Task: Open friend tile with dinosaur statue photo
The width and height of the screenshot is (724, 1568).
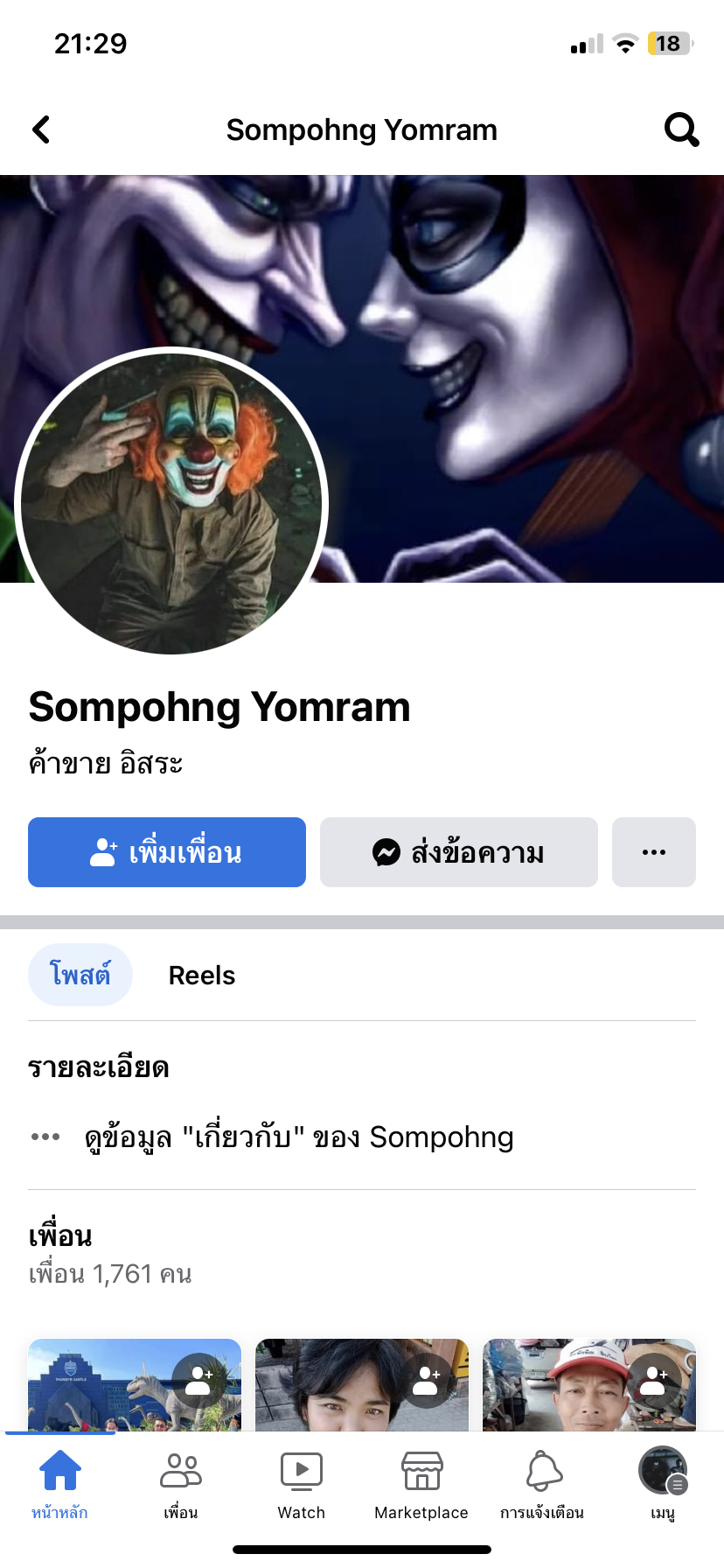Action: pos(135,1385)
